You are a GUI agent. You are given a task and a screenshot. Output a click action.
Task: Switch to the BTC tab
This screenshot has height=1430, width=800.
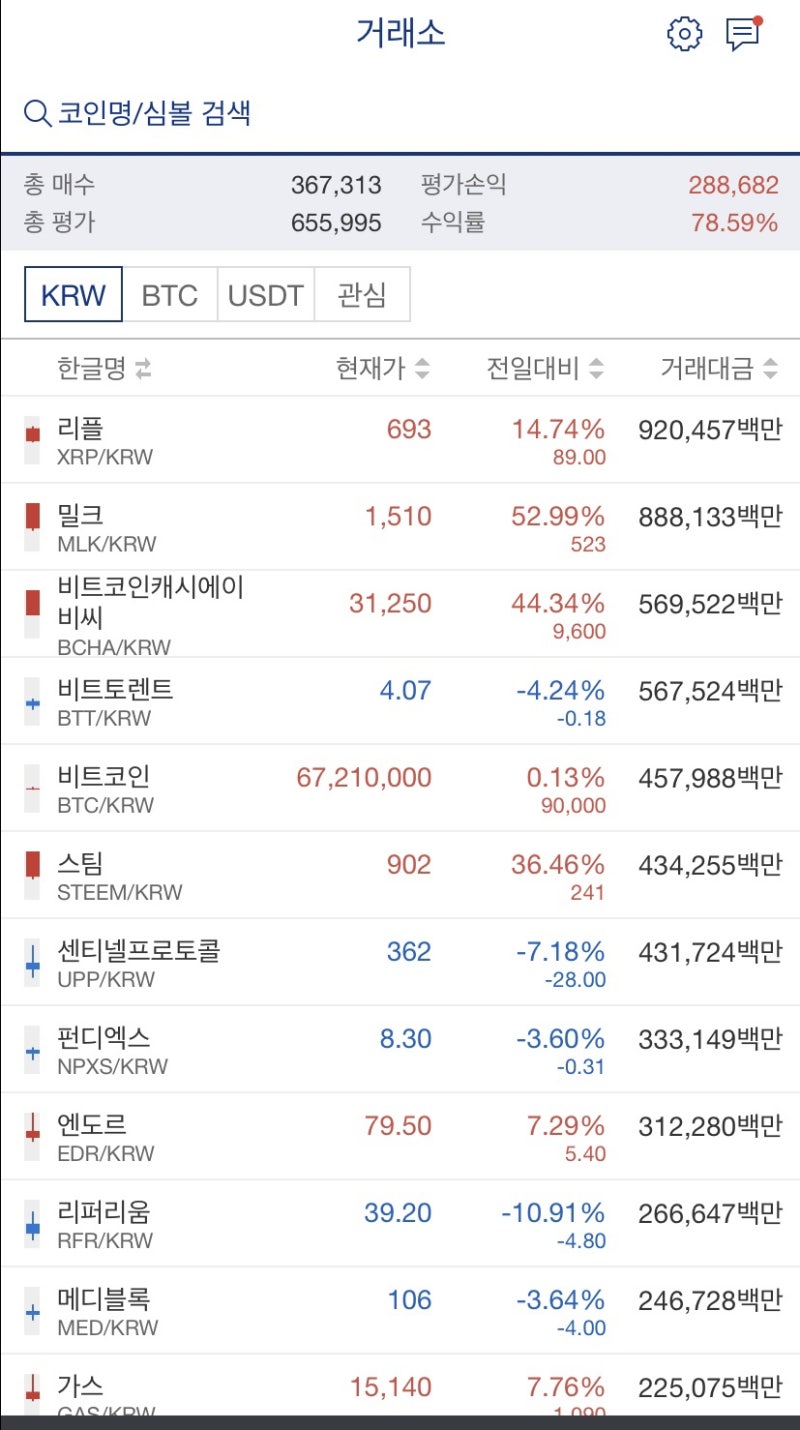coord(169,294)
